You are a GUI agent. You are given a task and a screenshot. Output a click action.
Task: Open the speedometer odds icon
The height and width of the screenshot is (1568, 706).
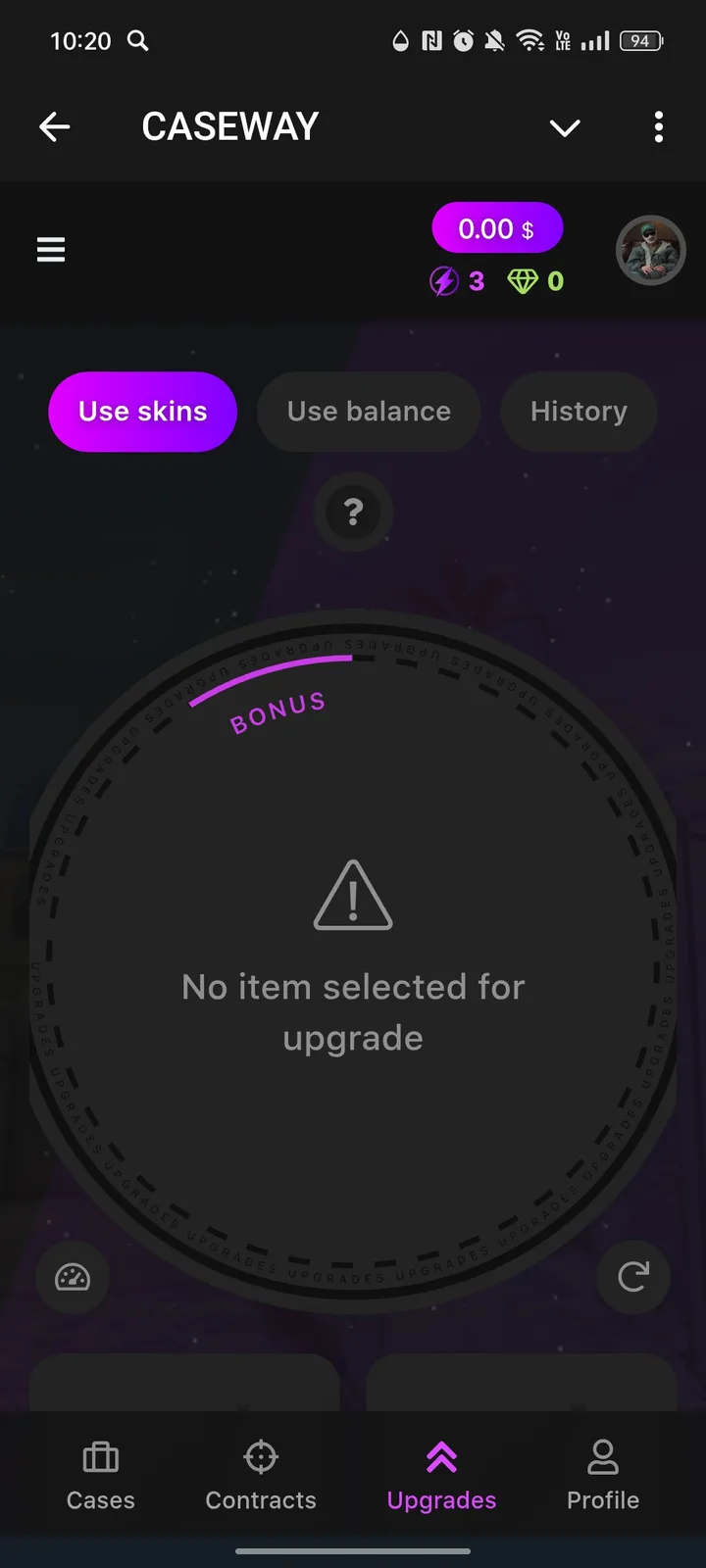point(72,1278)
